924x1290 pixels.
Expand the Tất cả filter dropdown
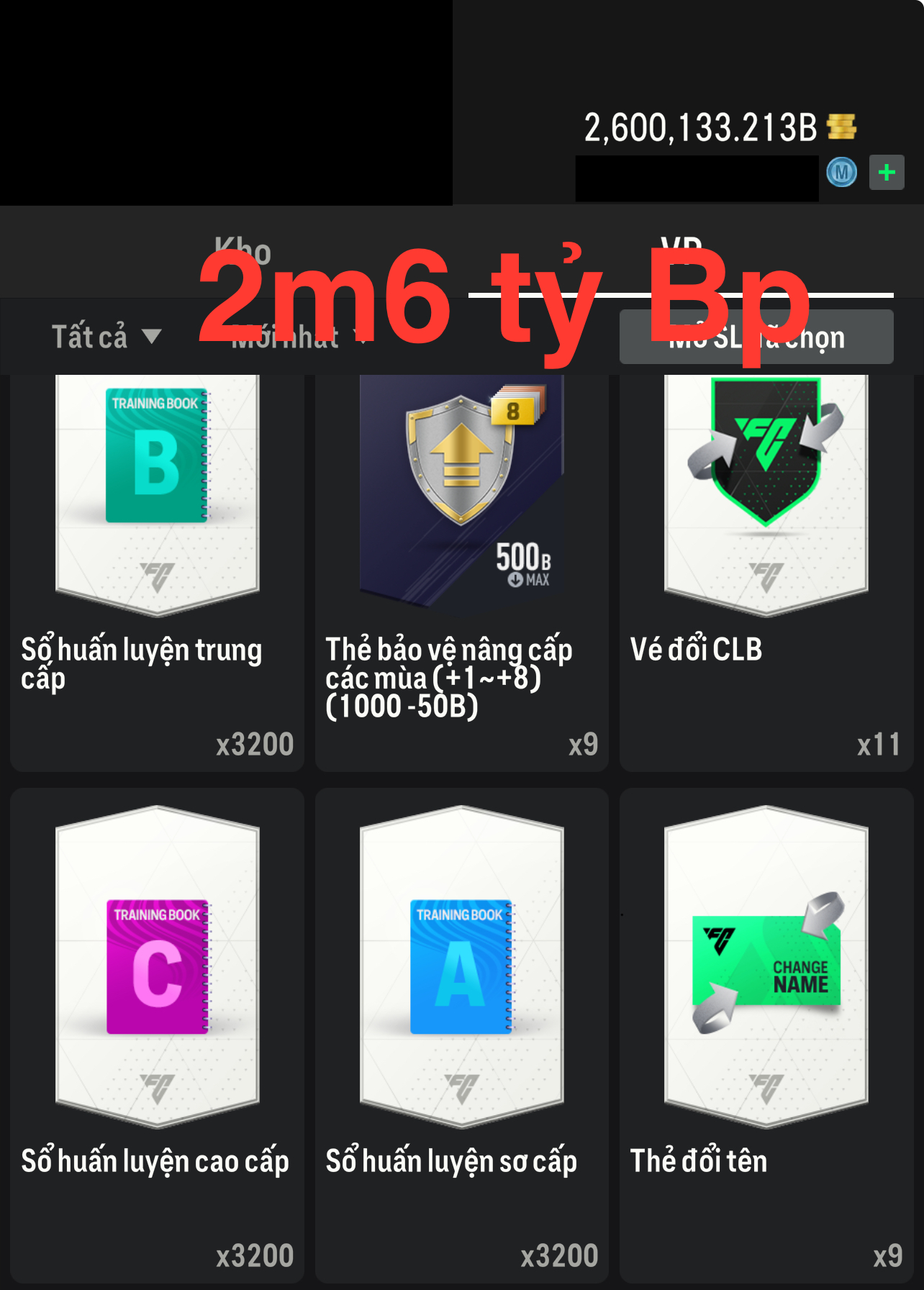106,337
